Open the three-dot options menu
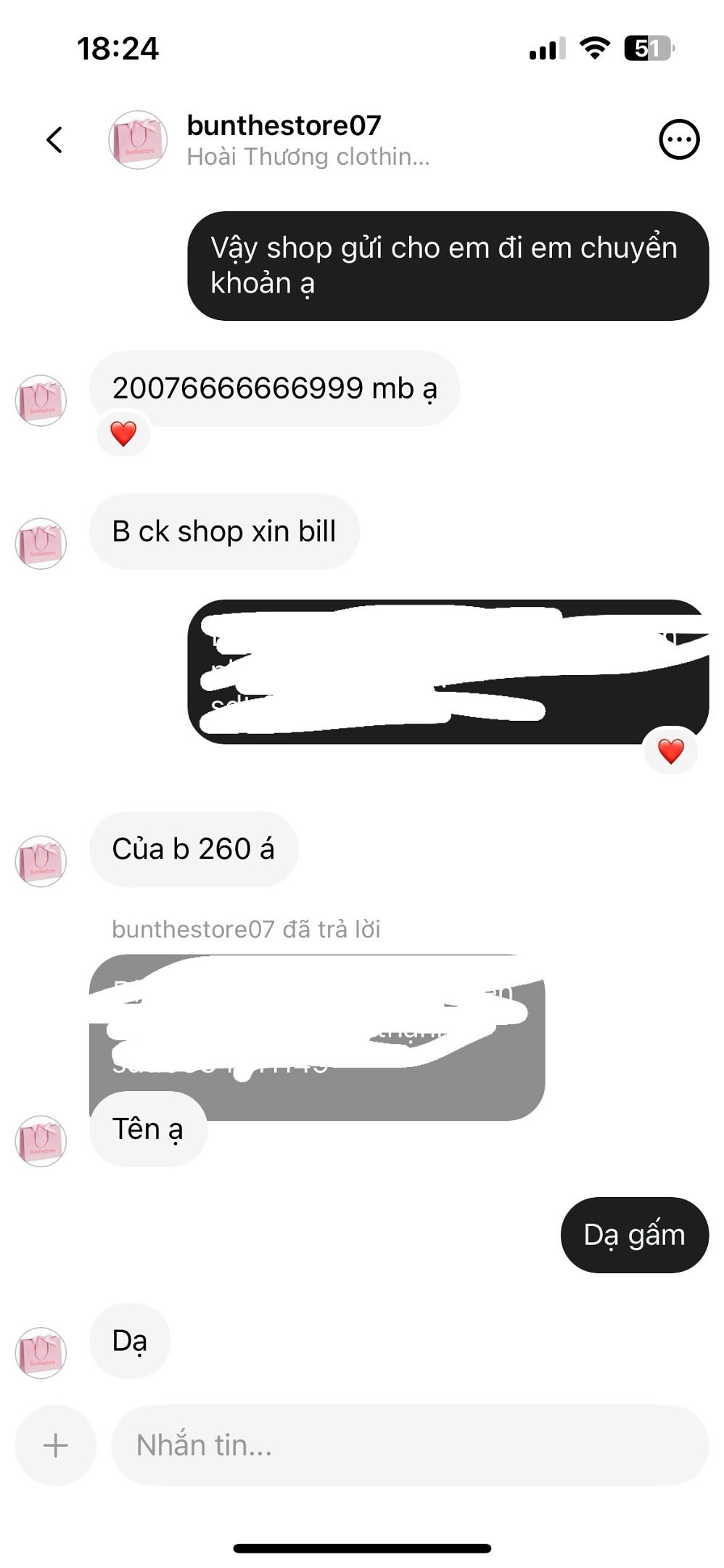The image size is (724, 1568). [678, 139]
